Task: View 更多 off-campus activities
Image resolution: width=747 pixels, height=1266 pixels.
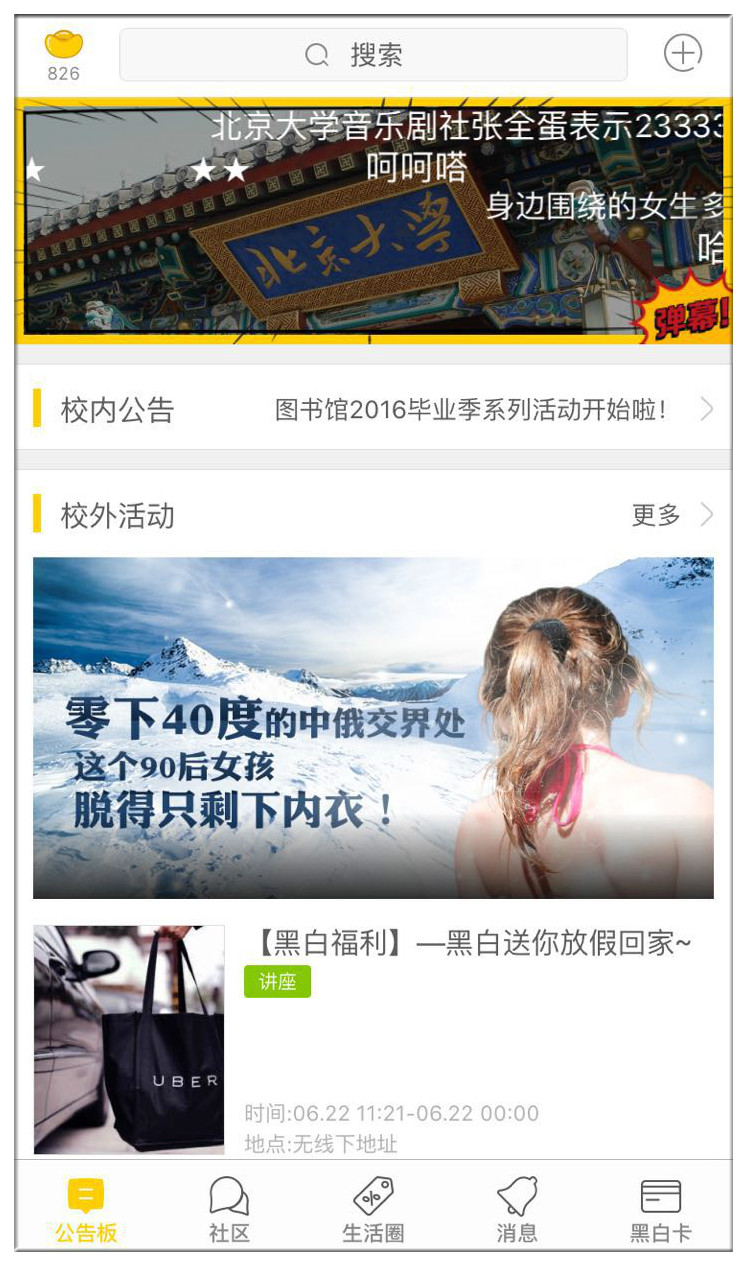Action: point(672,515)
